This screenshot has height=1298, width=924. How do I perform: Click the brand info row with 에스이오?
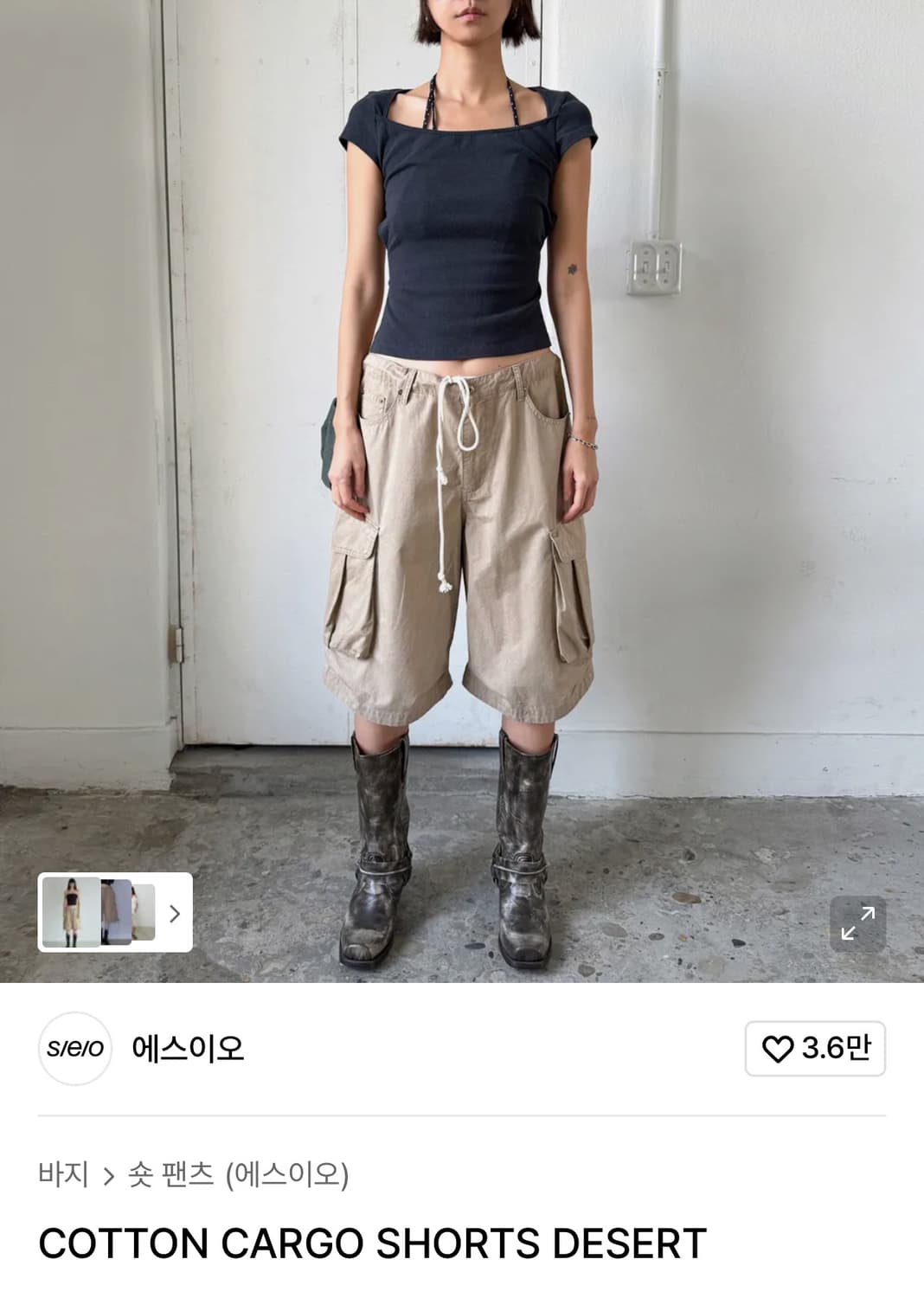coord(138,1049)
